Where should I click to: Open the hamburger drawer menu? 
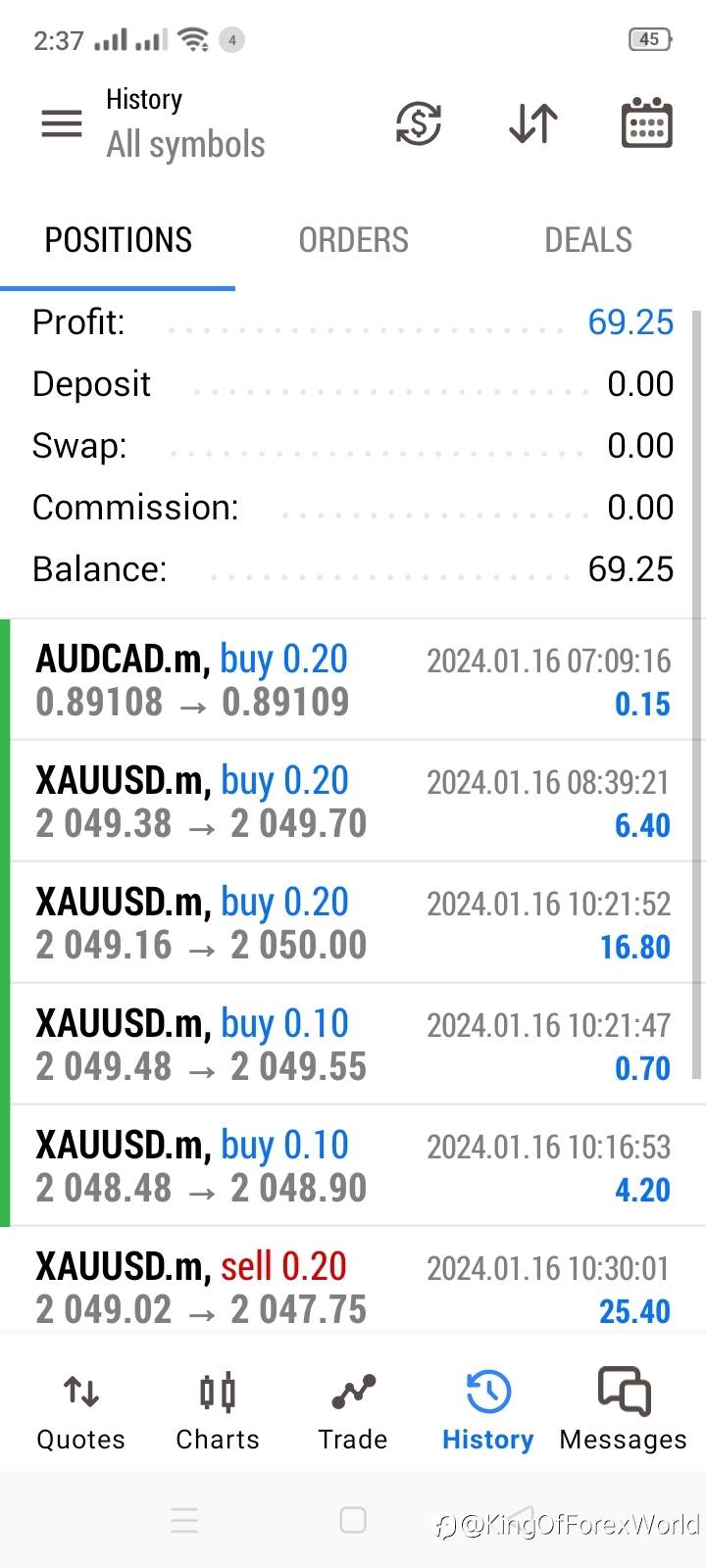coord(61,123)
